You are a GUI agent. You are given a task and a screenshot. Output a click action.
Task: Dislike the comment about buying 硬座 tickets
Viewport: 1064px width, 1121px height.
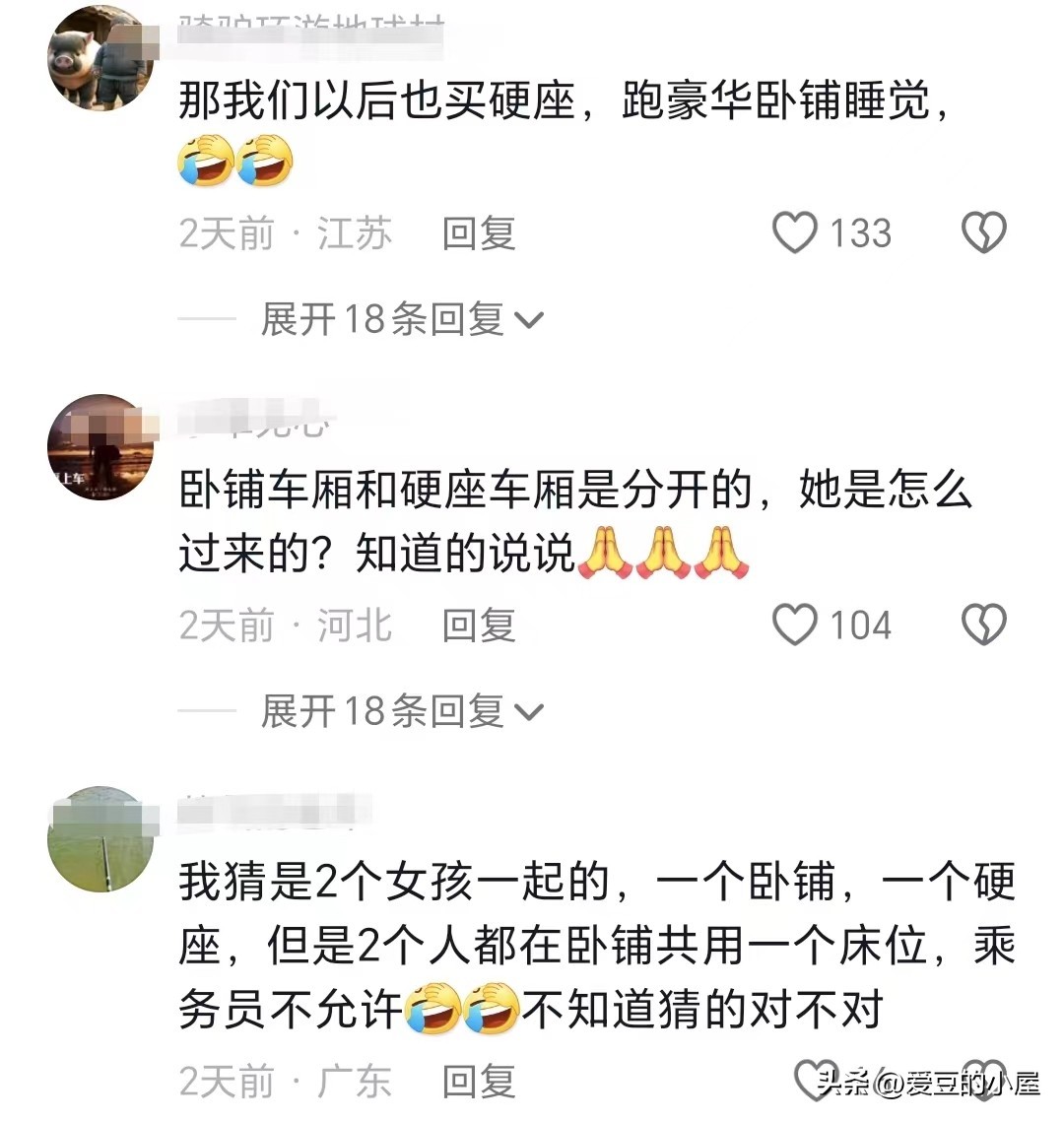(983, 233)
